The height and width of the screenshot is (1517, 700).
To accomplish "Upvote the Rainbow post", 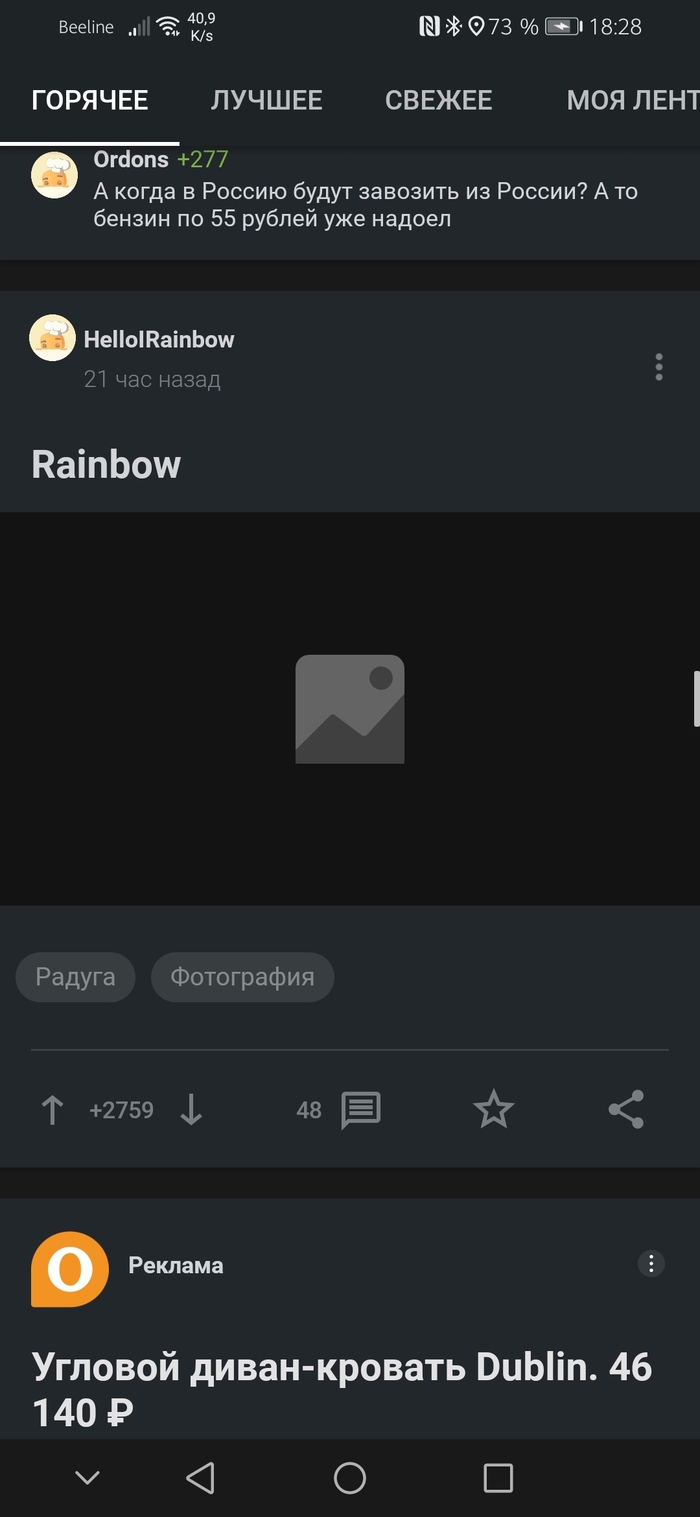I will 52,1110.
